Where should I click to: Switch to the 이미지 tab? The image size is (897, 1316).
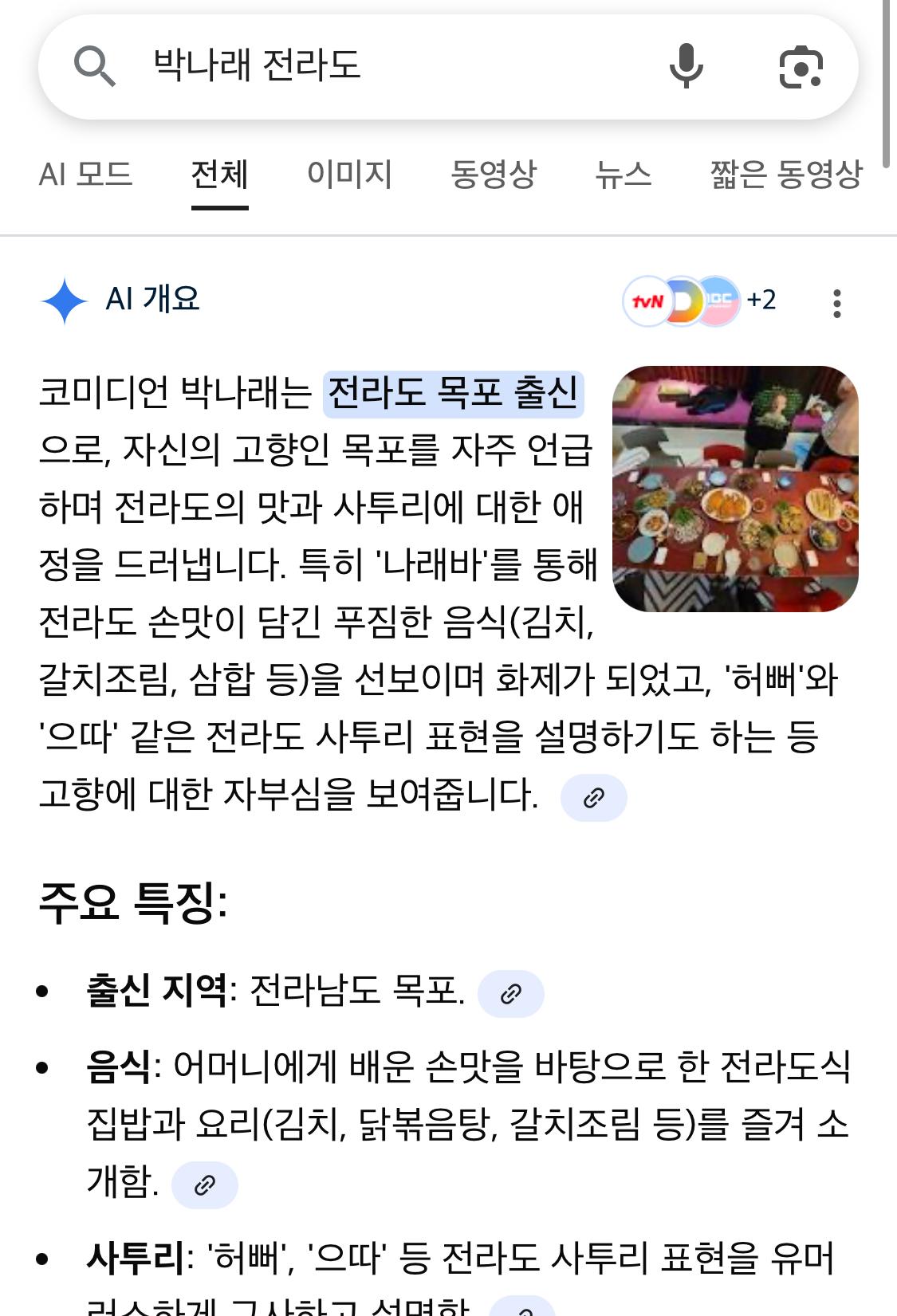(x=348, y=177)
